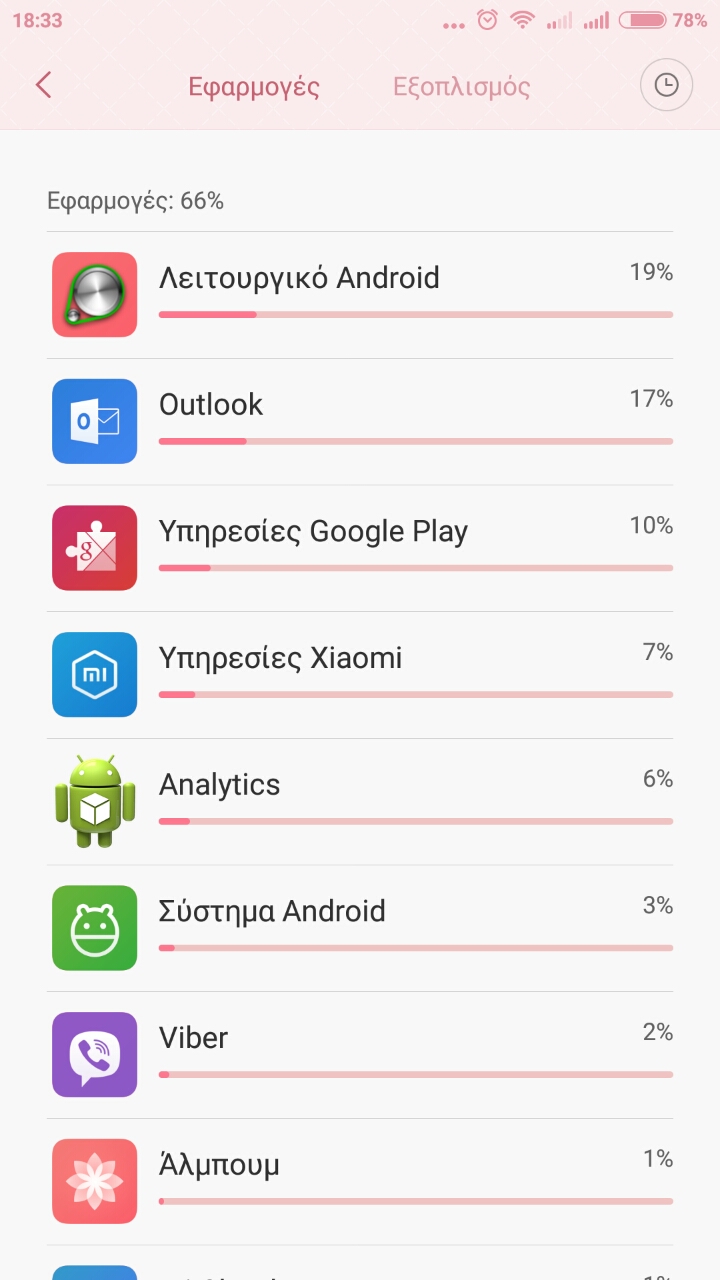The image size is (720, 1280).
Task: Tap the Άλμπουμ usage row
Action: pyautogui.click(x=360, y=1181)
